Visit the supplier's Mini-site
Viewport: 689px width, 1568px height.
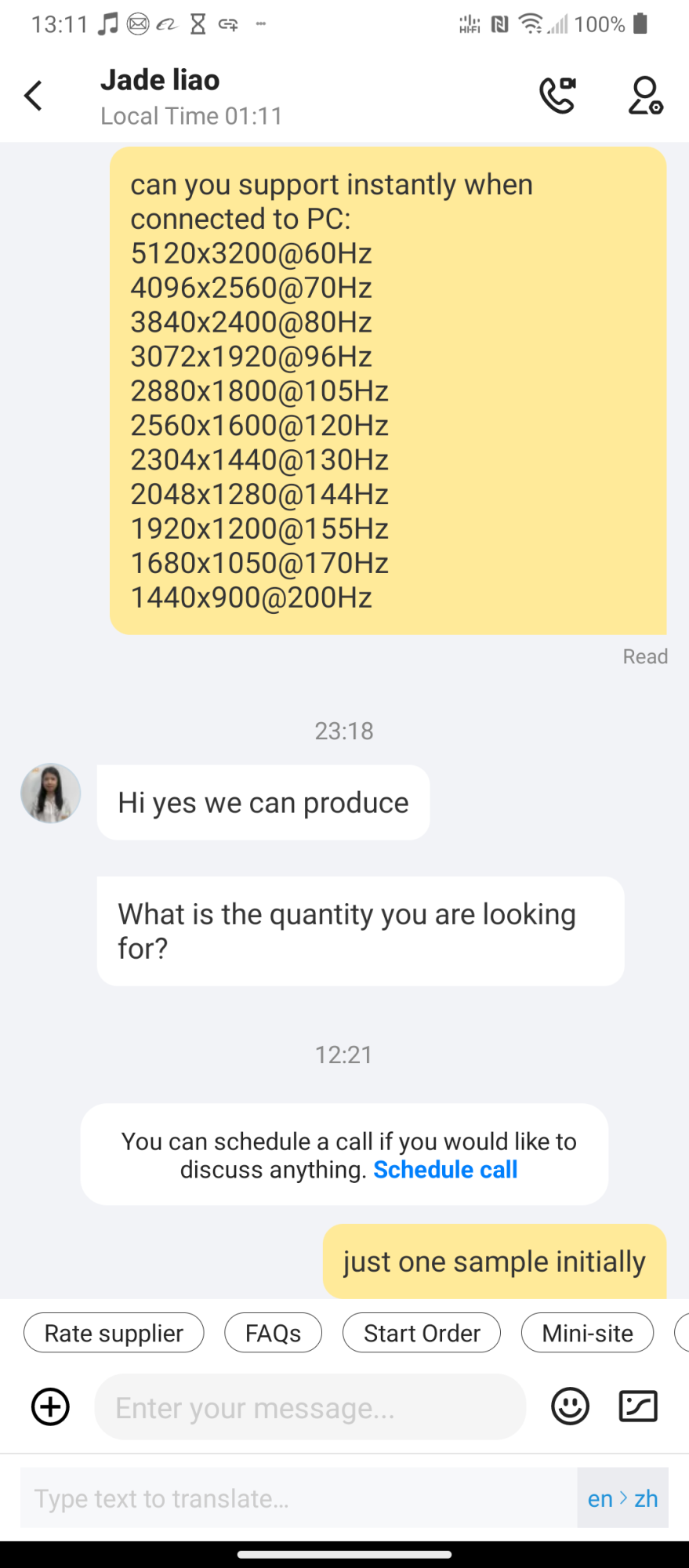pos(587,1333)
